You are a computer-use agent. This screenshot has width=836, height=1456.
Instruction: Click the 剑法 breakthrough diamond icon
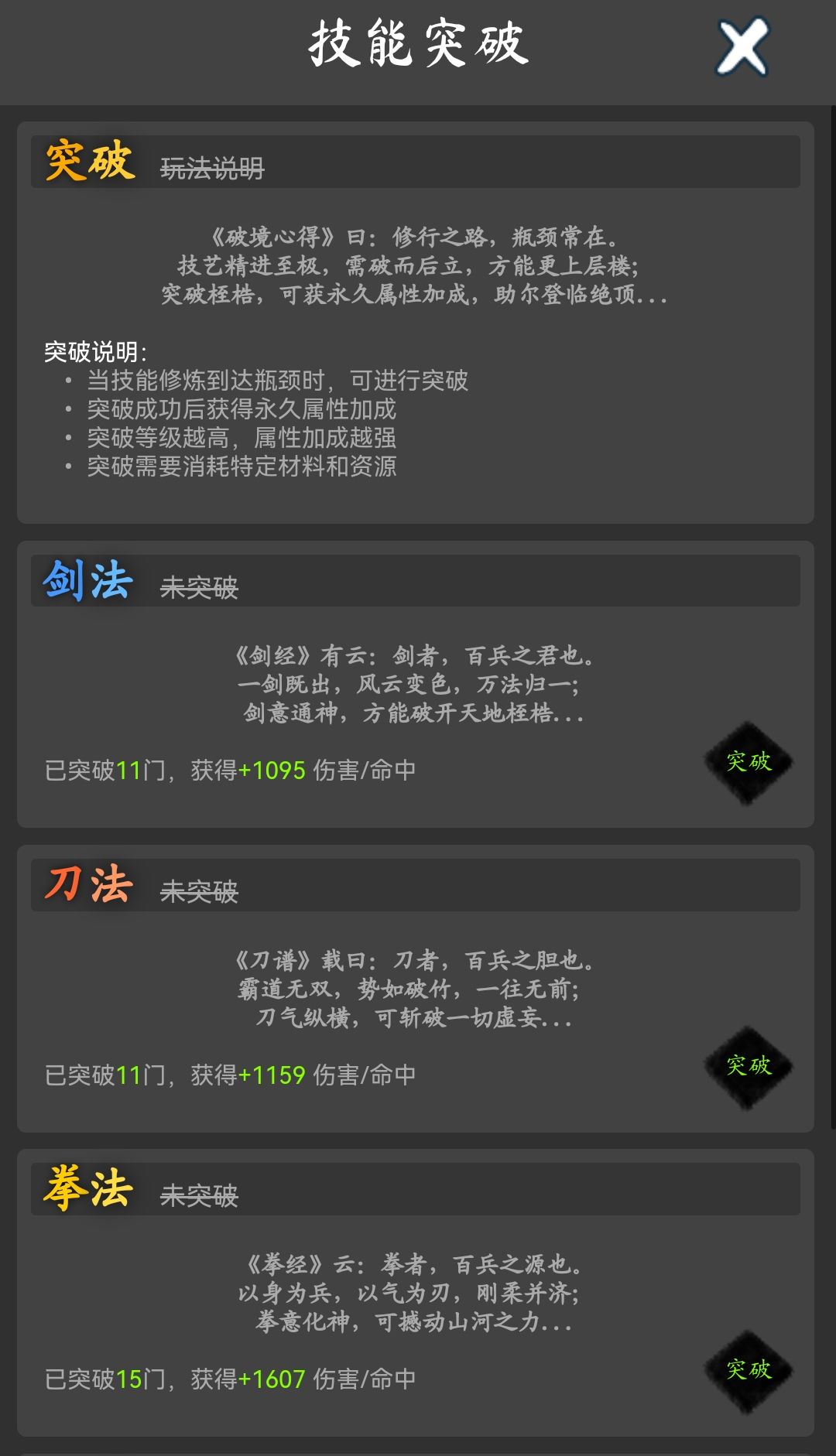749,762
